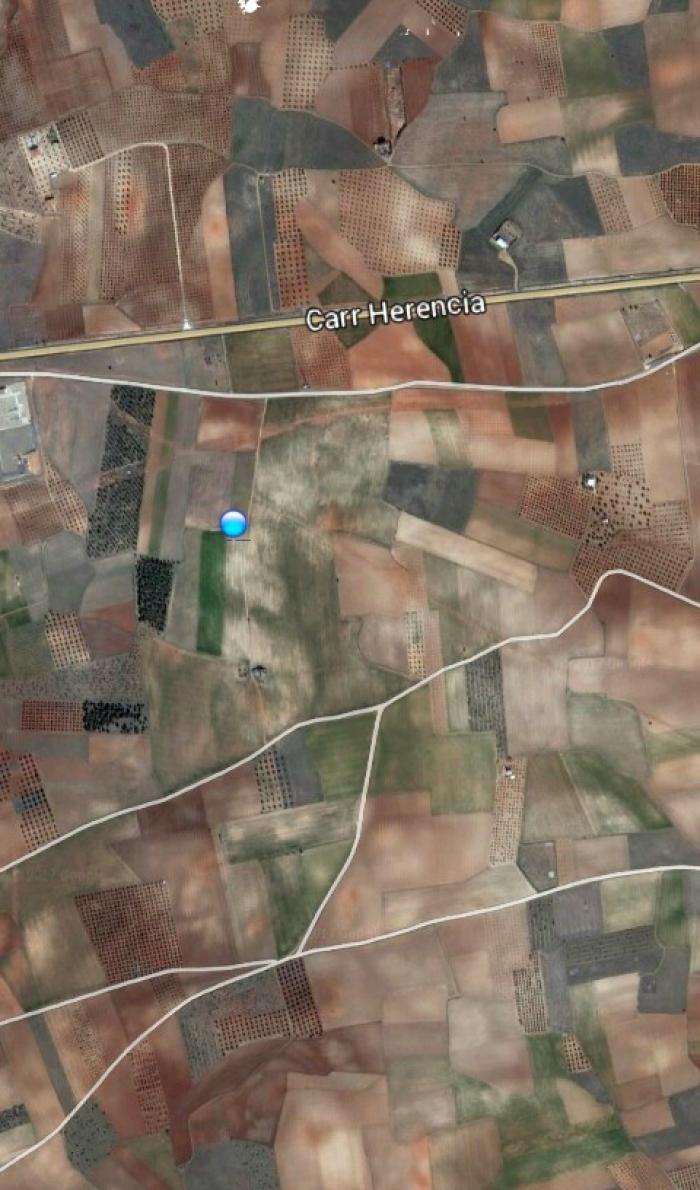The image size is (700, 1190).
Task: Tap the blue current location dot
Action: coord(234,523)
